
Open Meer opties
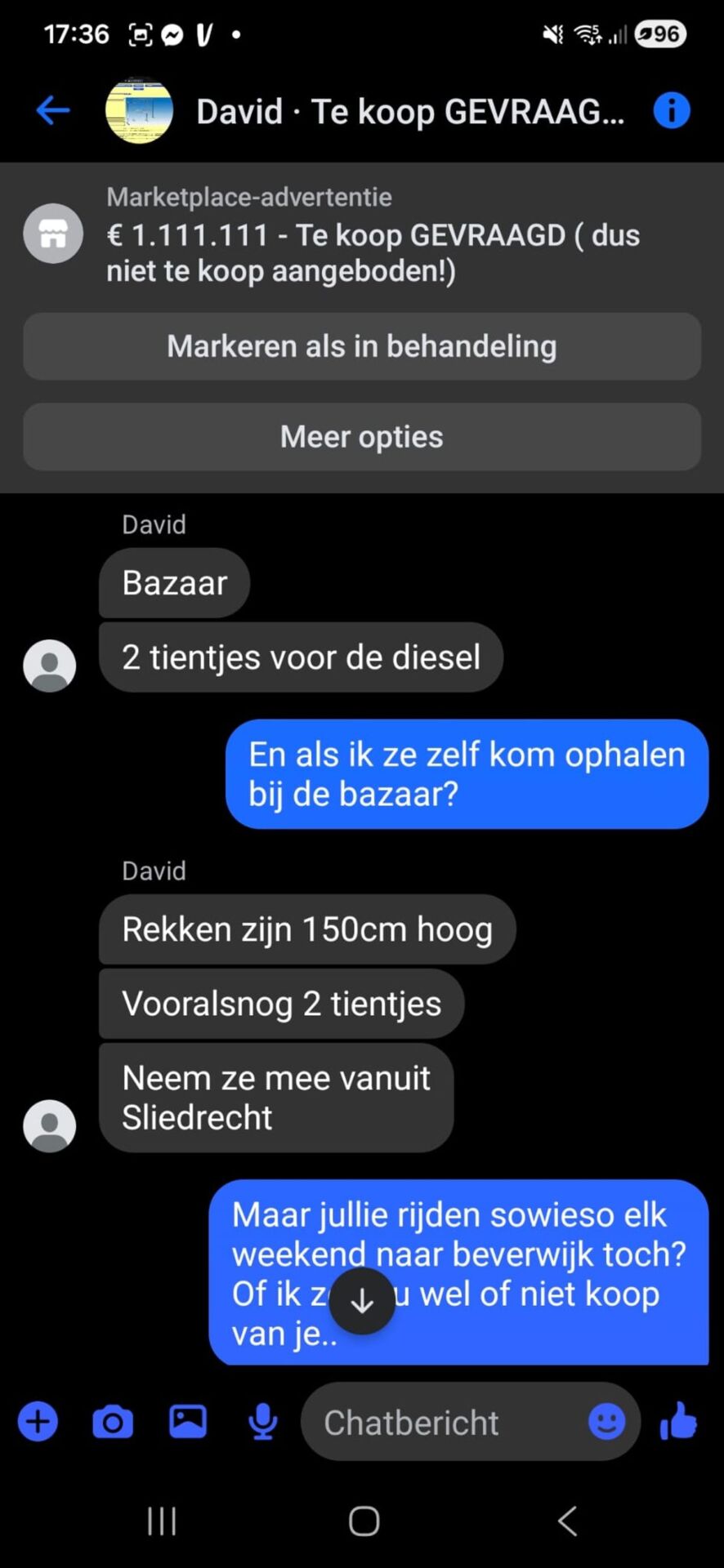click(x=362, y=437)
